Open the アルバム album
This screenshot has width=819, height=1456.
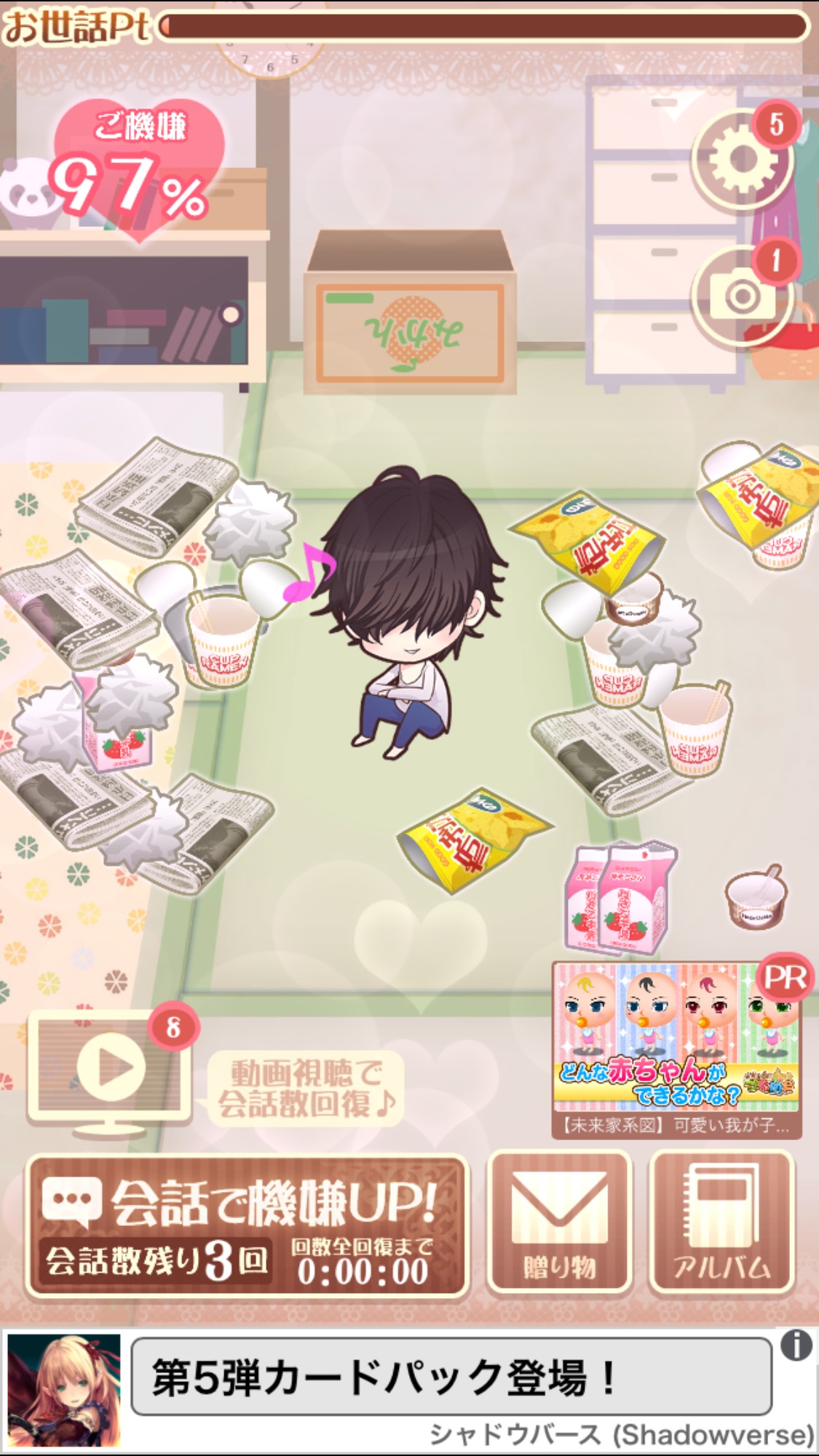pyautogui.click(x=721, y=1222)
